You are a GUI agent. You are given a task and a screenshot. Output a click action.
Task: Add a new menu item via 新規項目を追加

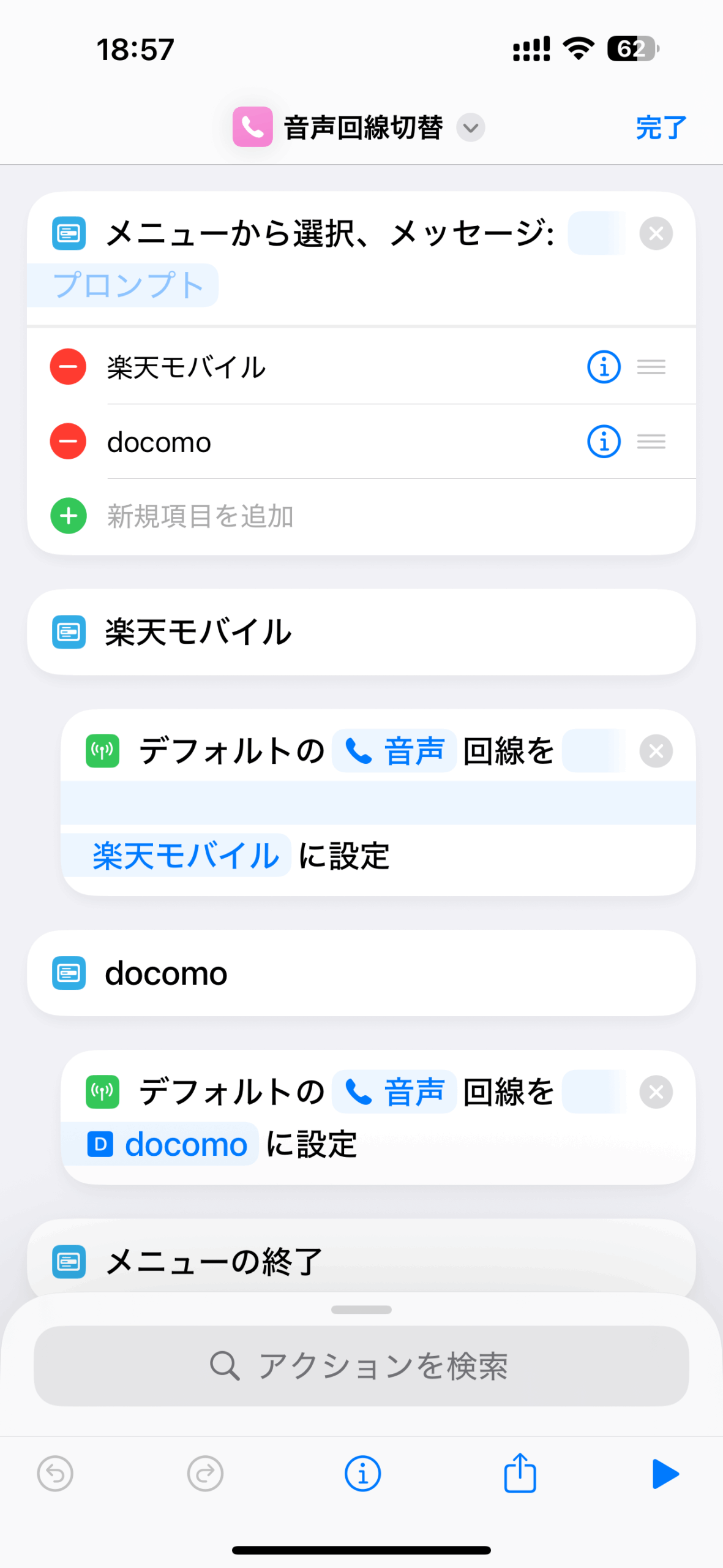coord(200,516)
